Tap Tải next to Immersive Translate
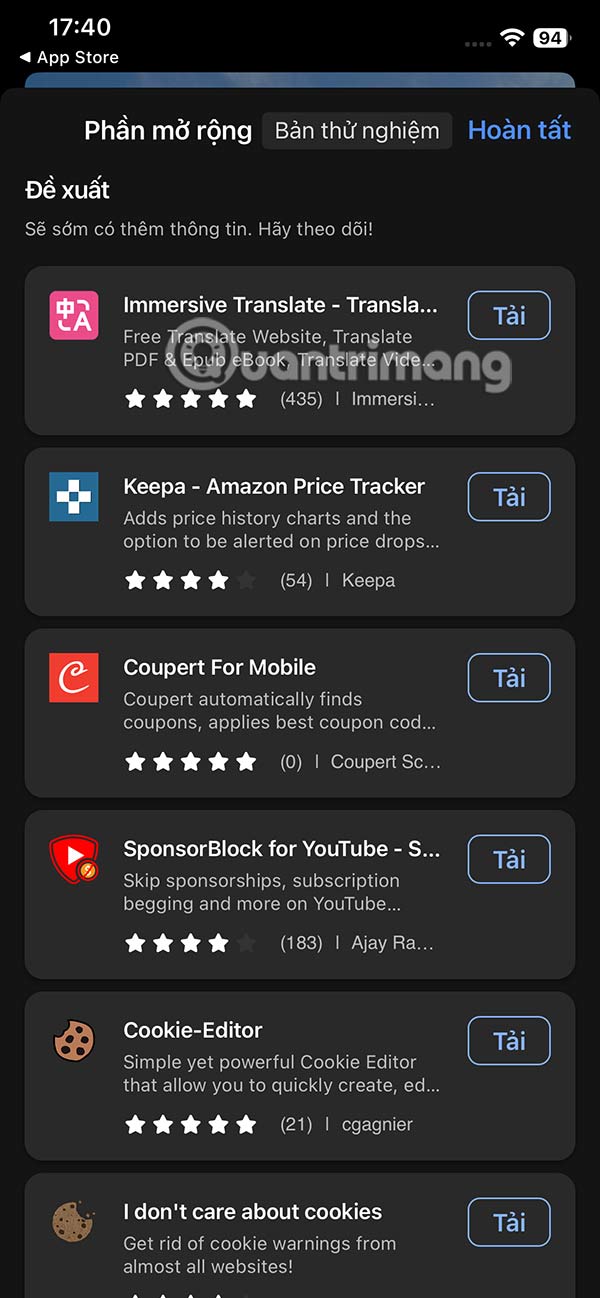Screen dimensions: 600x1298 point(508,316)
